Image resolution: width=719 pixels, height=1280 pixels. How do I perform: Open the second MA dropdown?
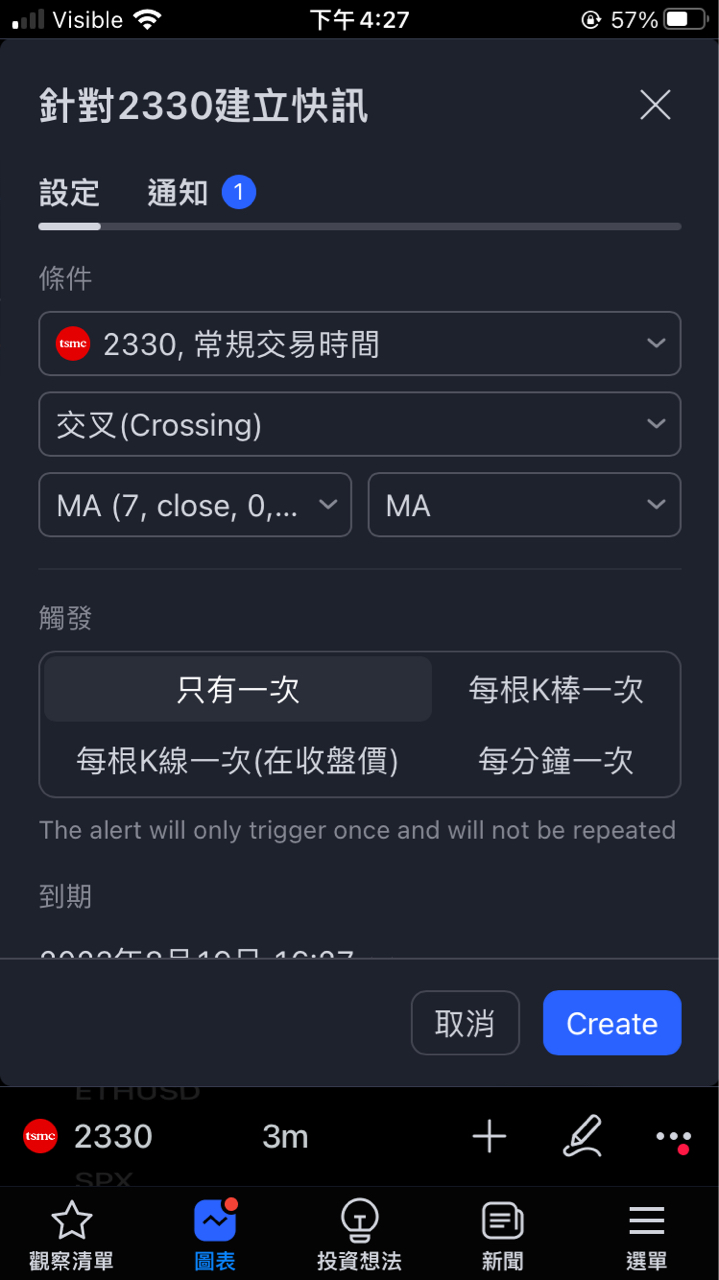coord(524,505)
